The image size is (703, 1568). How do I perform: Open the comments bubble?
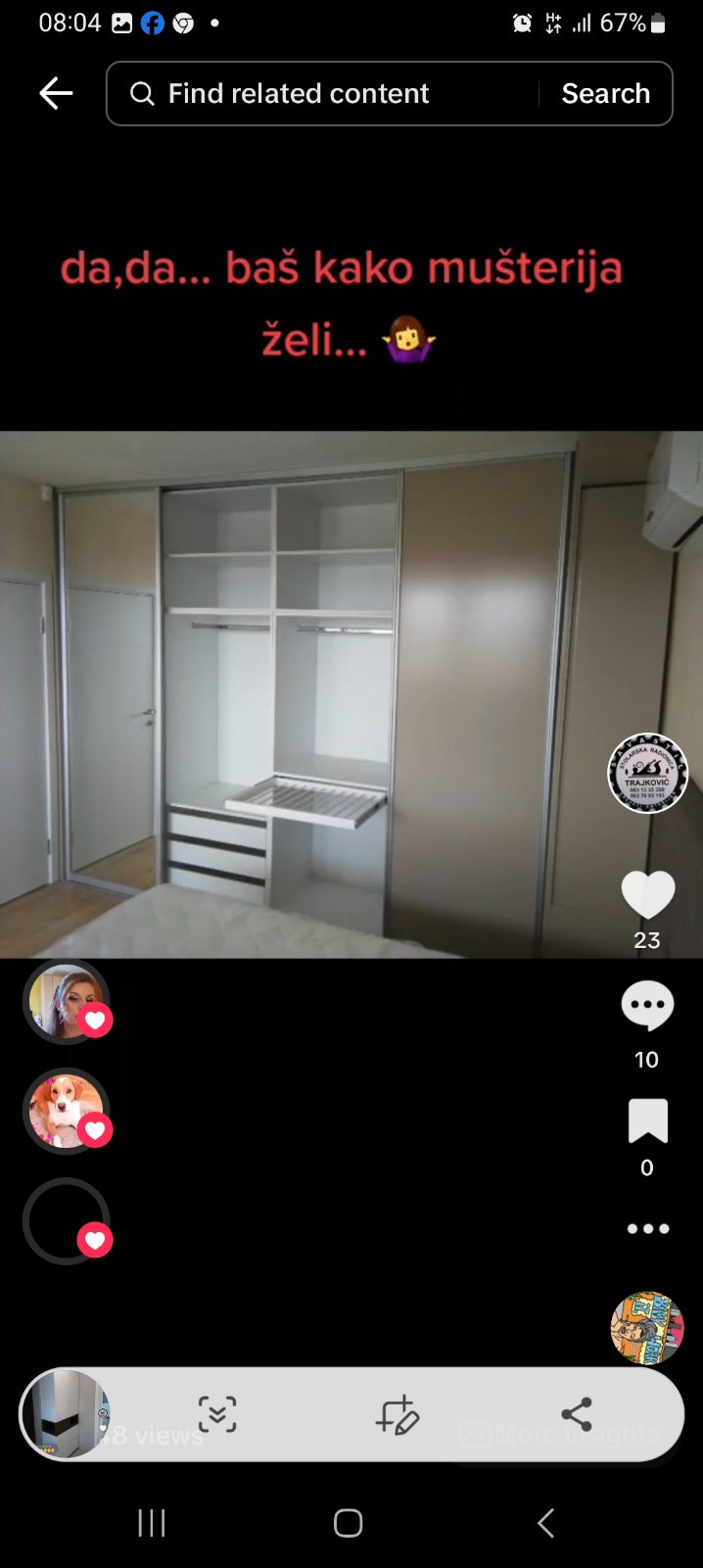click(647, 1007)
